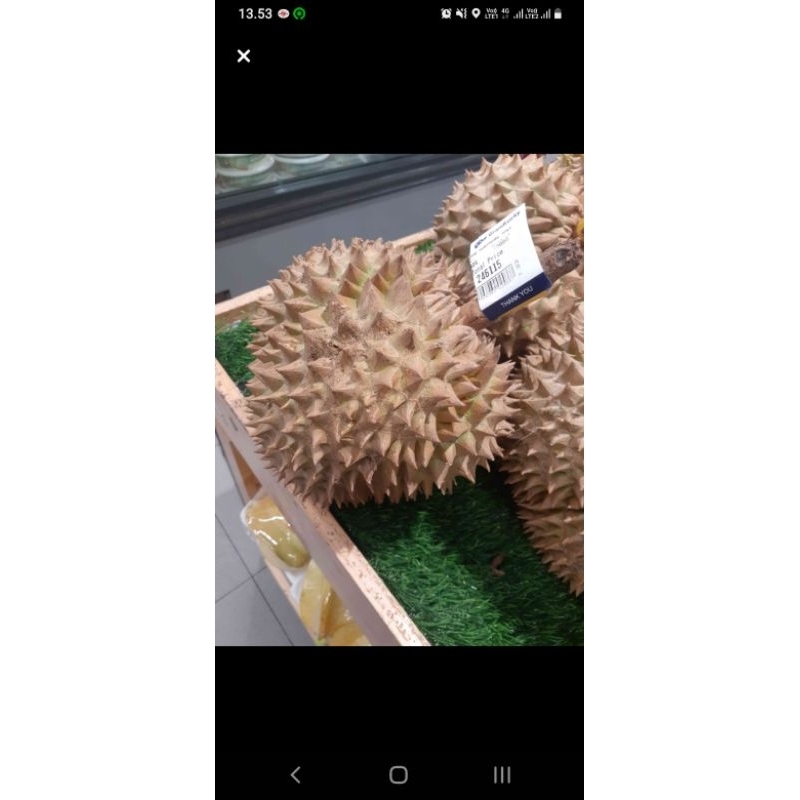The height and width of the screenshot is (800, 800).
Task: Go to the home screen
Action: pos(399,774)
